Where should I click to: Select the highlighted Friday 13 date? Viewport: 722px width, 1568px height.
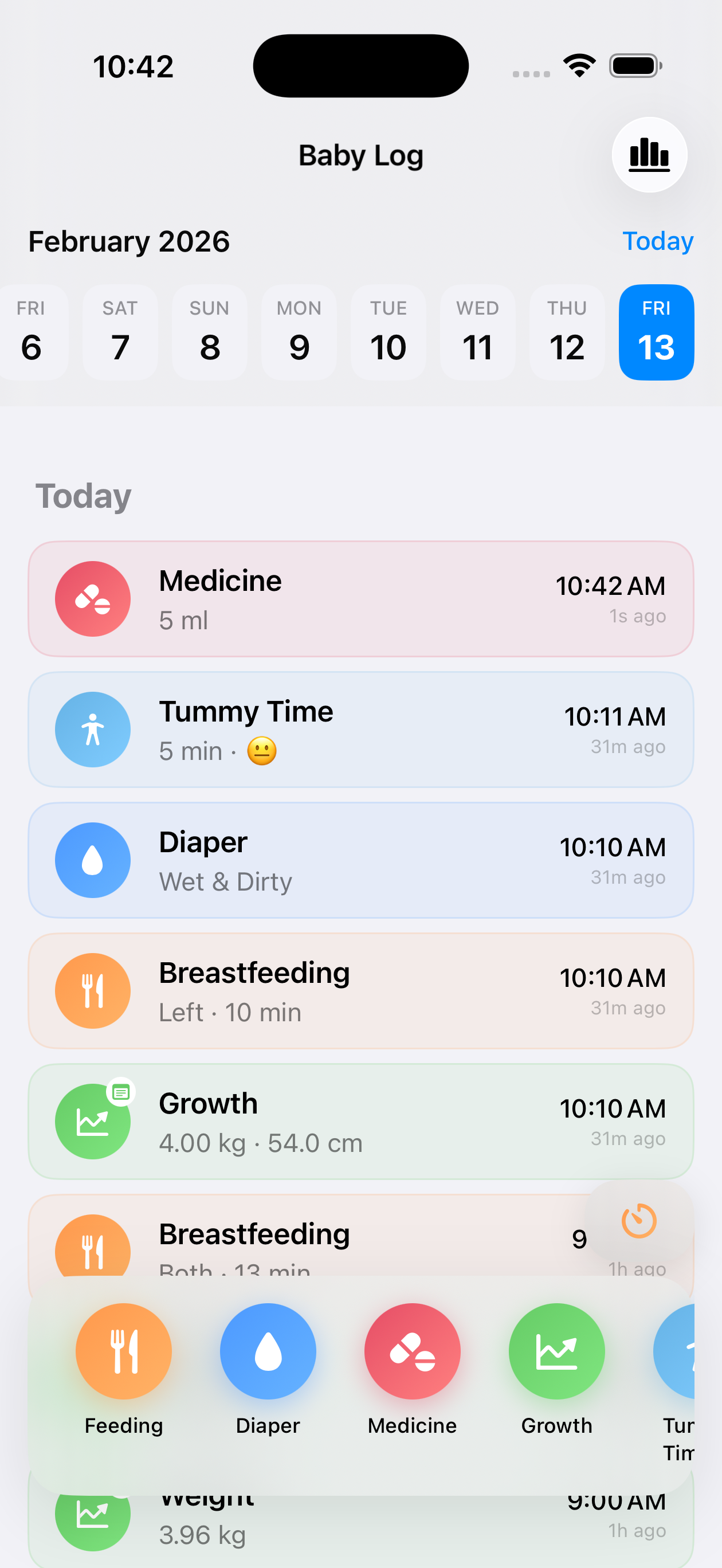(656, 332)
